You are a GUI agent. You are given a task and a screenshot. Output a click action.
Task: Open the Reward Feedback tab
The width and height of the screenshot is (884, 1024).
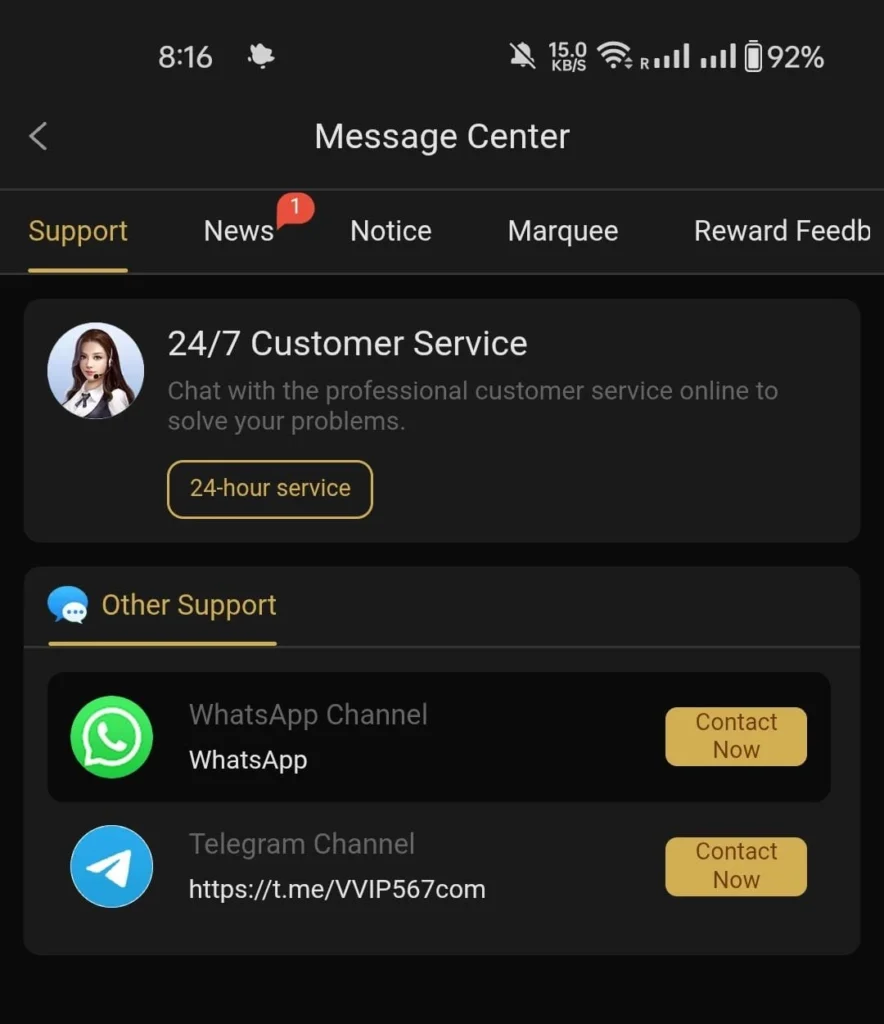click(782, 231)
